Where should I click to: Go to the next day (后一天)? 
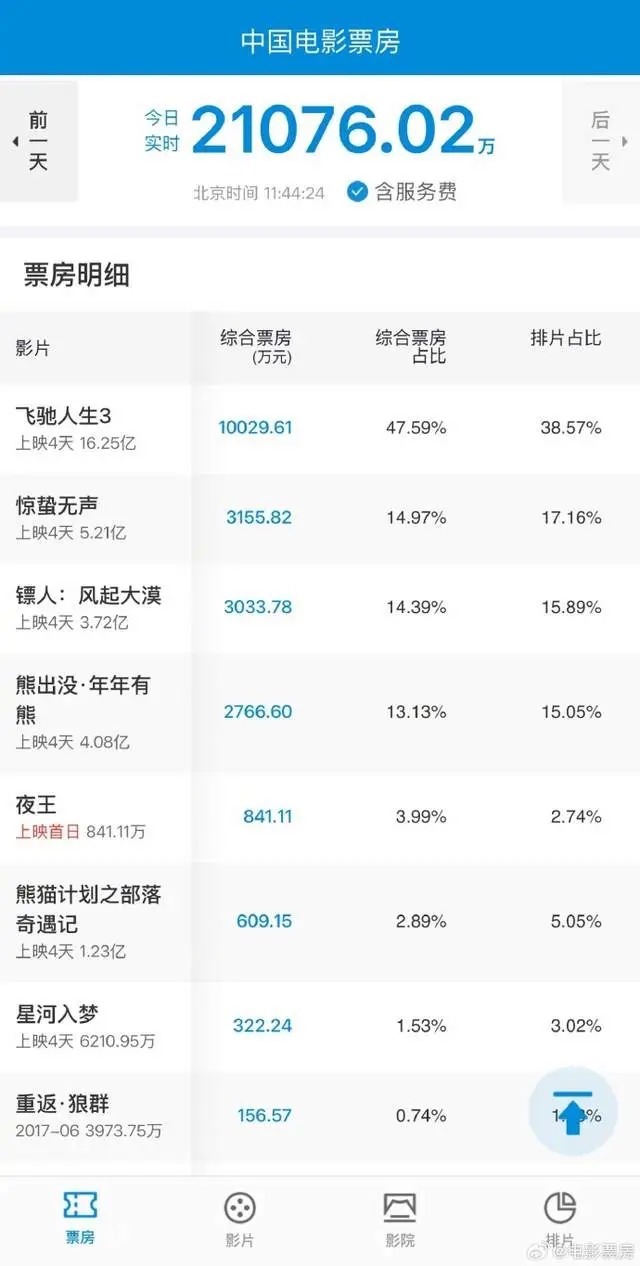click(x=600, y=141)
